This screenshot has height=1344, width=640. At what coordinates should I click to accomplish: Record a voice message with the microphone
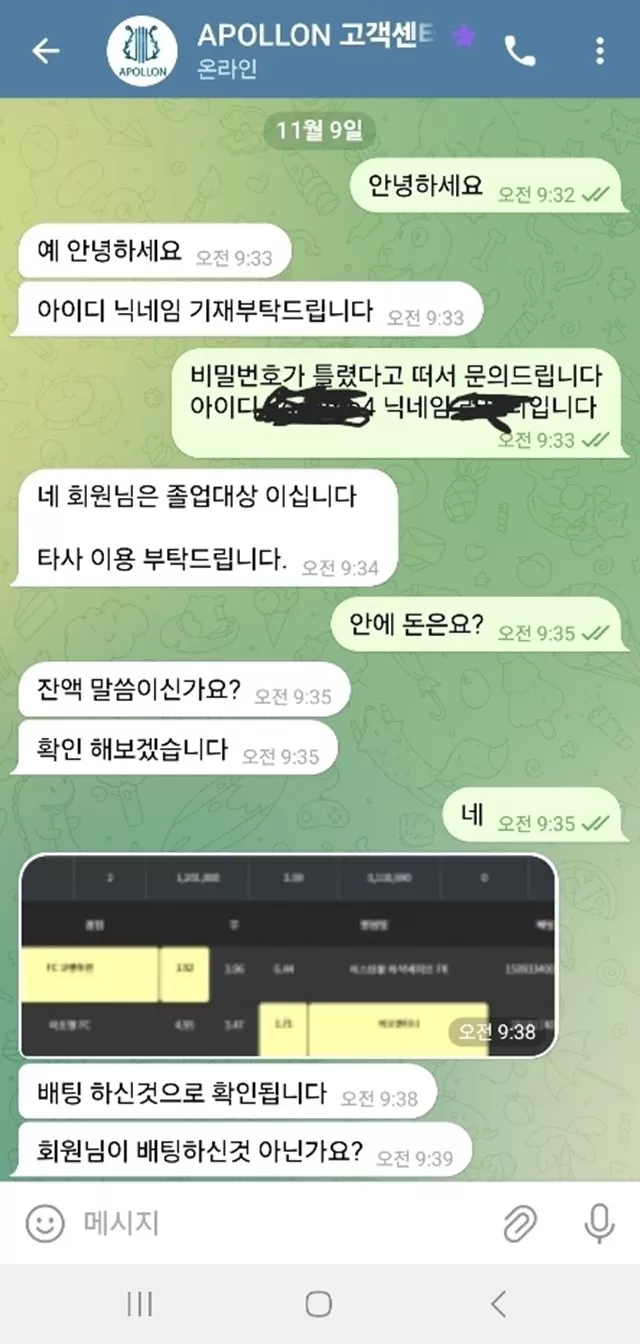coord(598,1223)
